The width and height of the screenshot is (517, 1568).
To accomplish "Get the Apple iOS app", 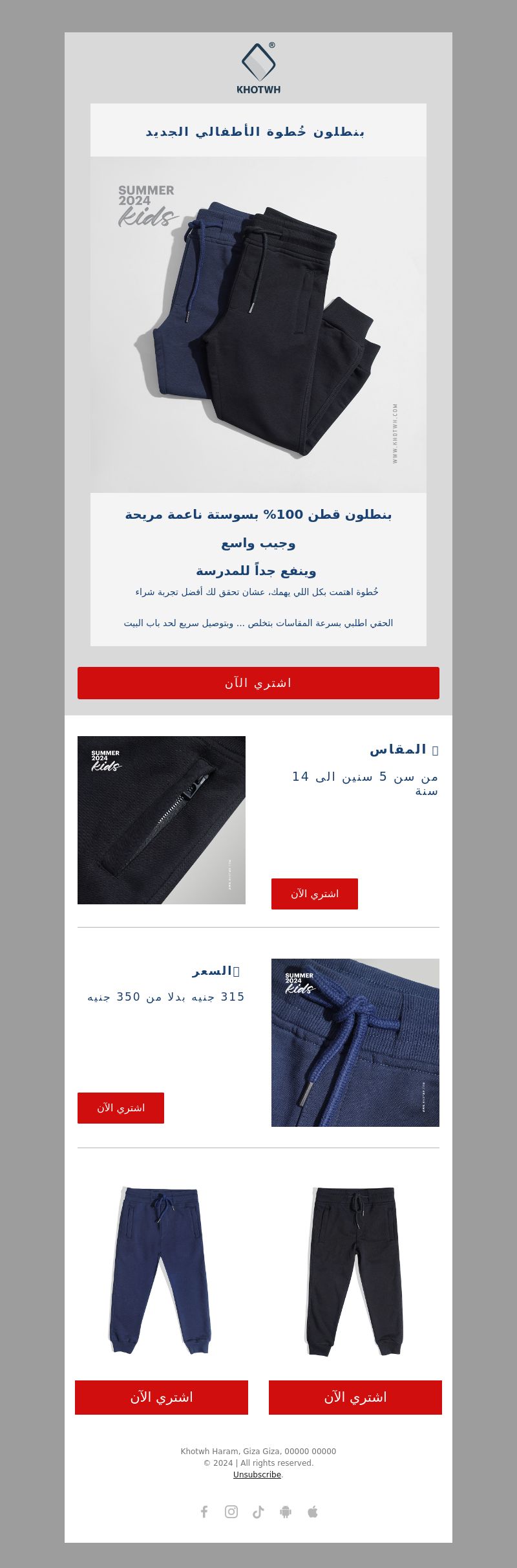I will point(313,1511).
